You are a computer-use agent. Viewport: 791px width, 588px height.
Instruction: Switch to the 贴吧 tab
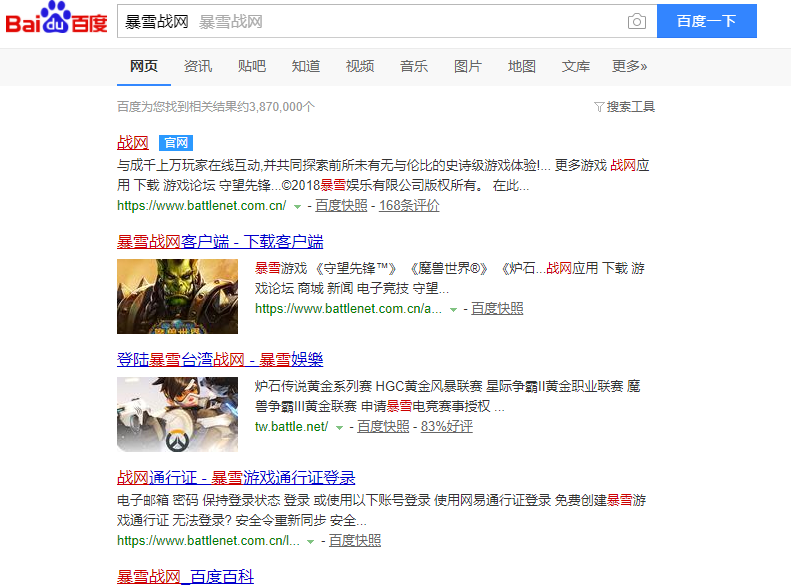click(x=252, y=66)
